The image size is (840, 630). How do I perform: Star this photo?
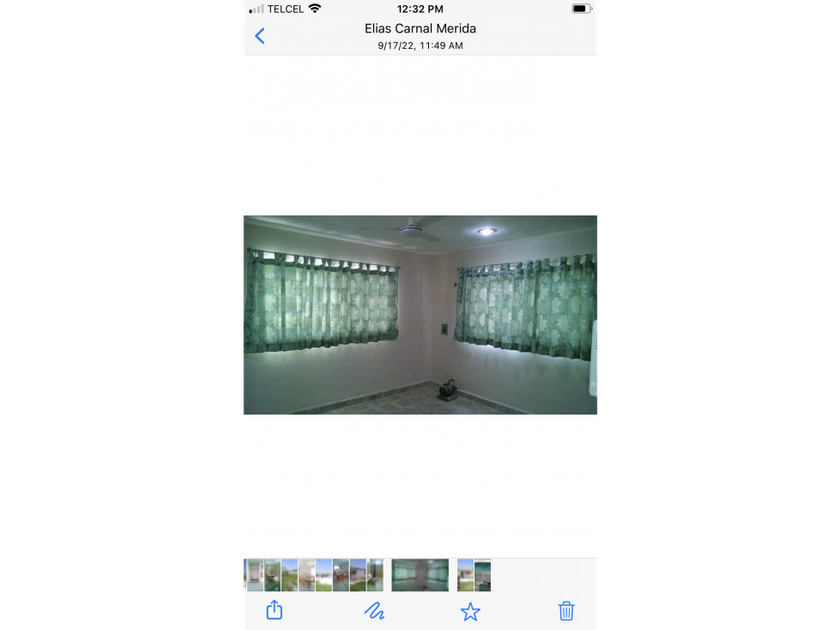click(x=470, y=611)
